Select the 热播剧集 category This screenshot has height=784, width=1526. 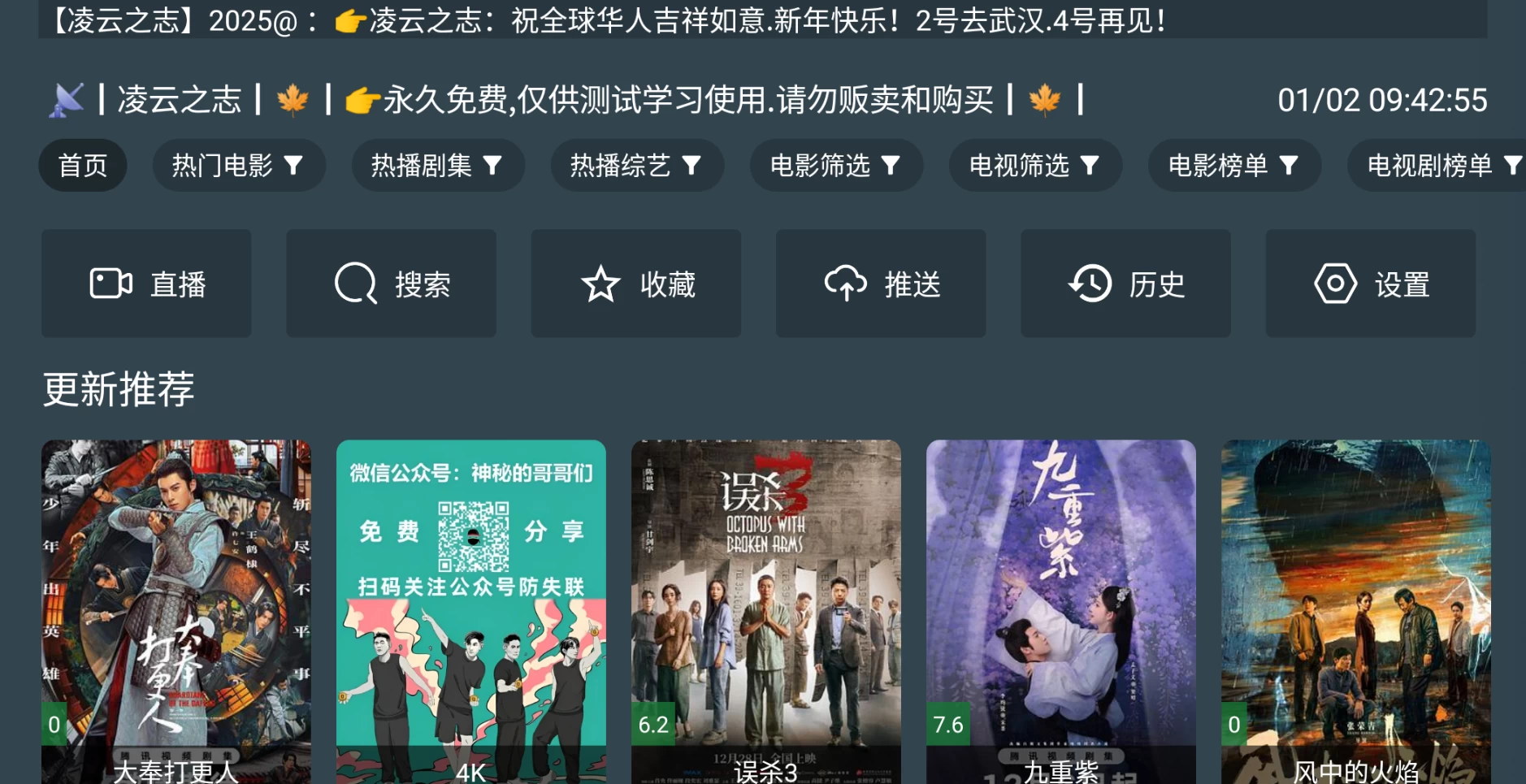click(x=437, y=166)
